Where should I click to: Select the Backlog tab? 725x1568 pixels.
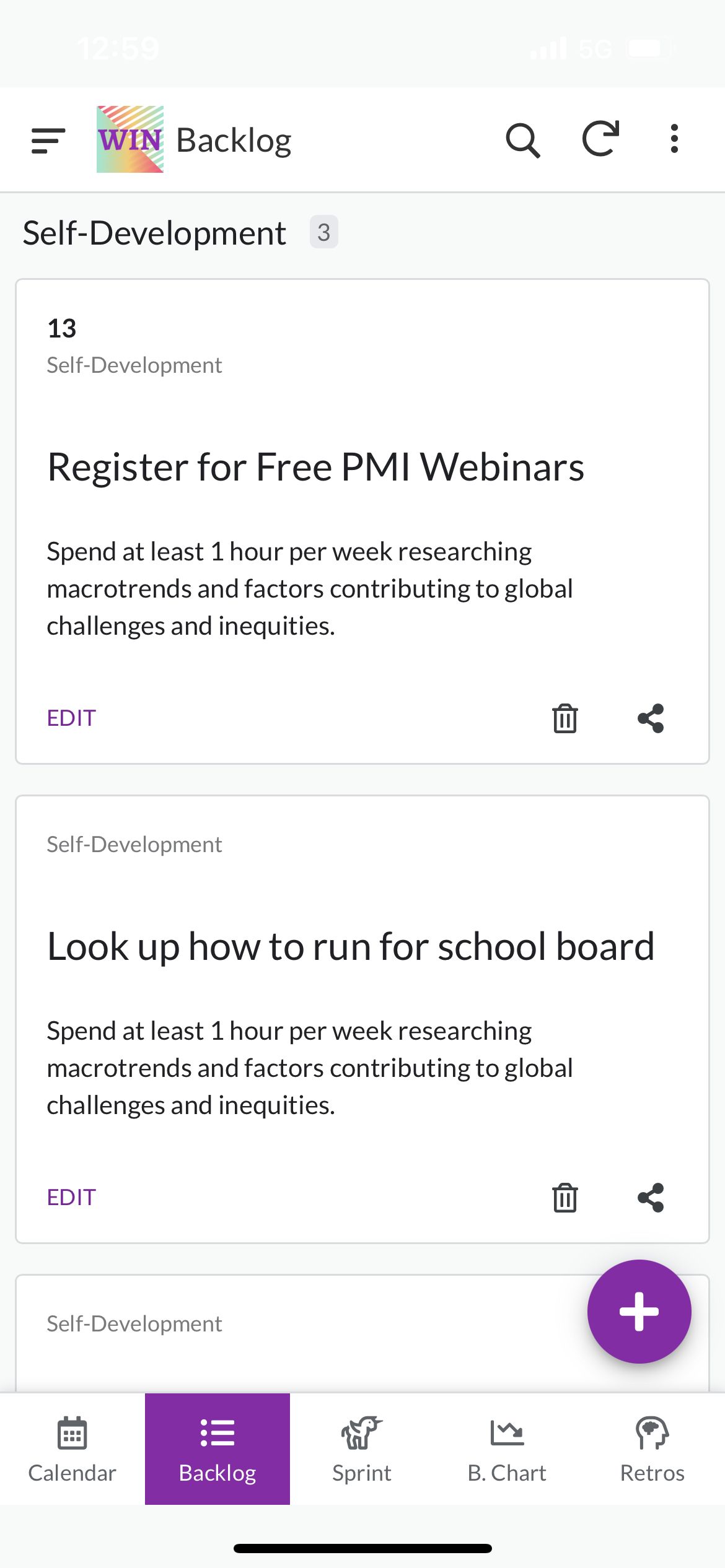[217, 1449]
